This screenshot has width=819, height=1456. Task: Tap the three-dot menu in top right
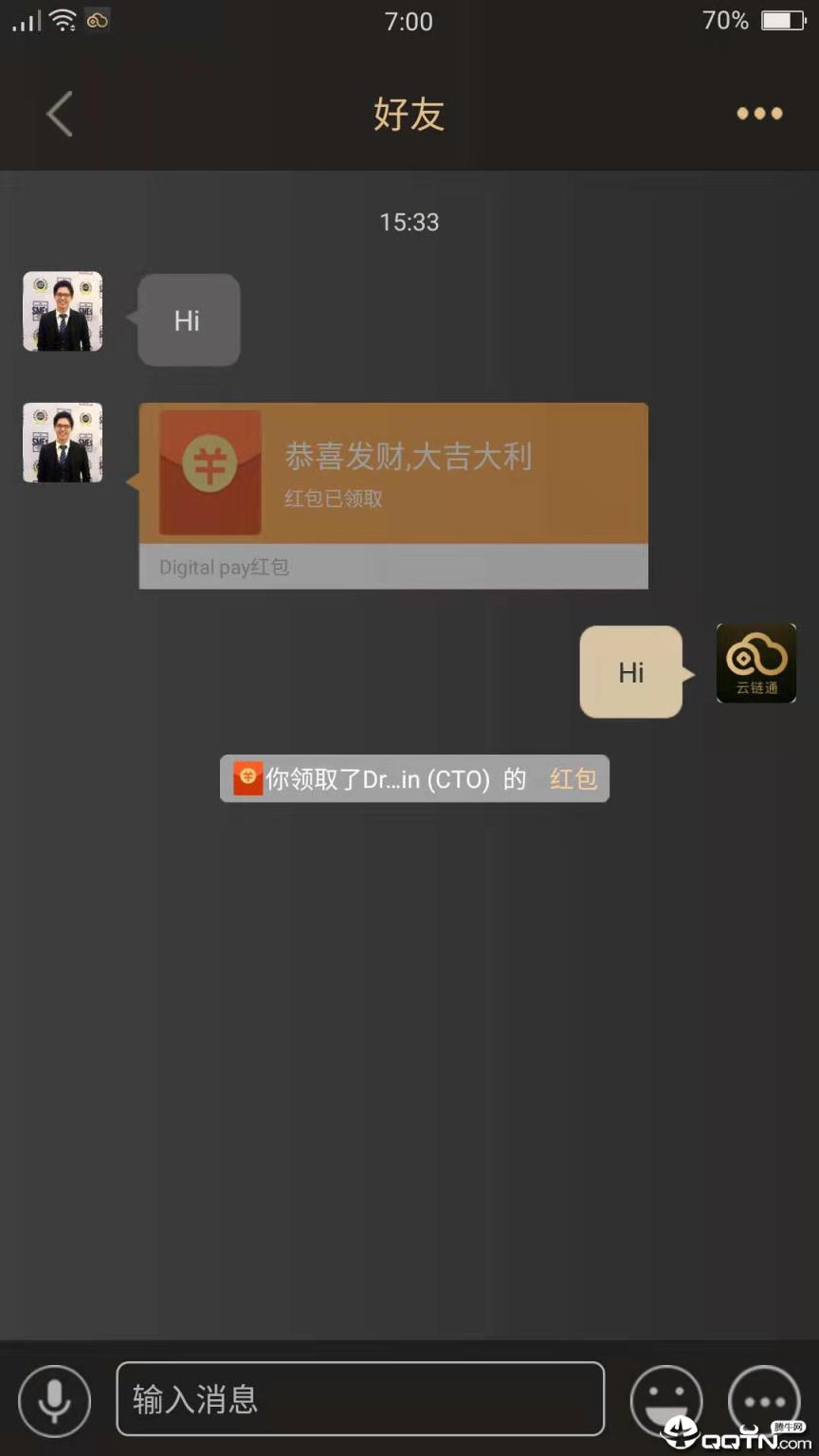[758, 114]
